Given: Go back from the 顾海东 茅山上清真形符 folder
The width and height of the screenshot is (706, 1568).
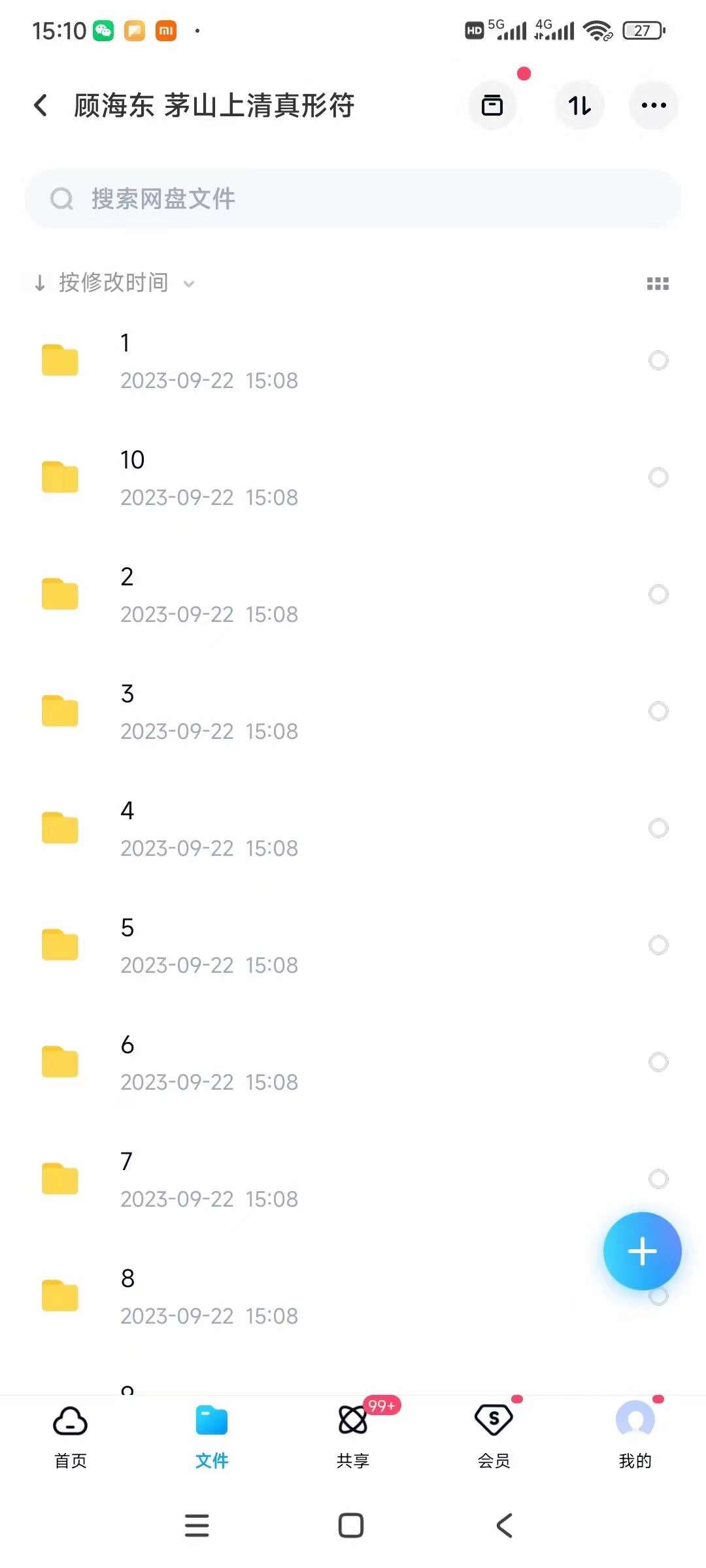Looking at the screenshot, I should [41, 105].
